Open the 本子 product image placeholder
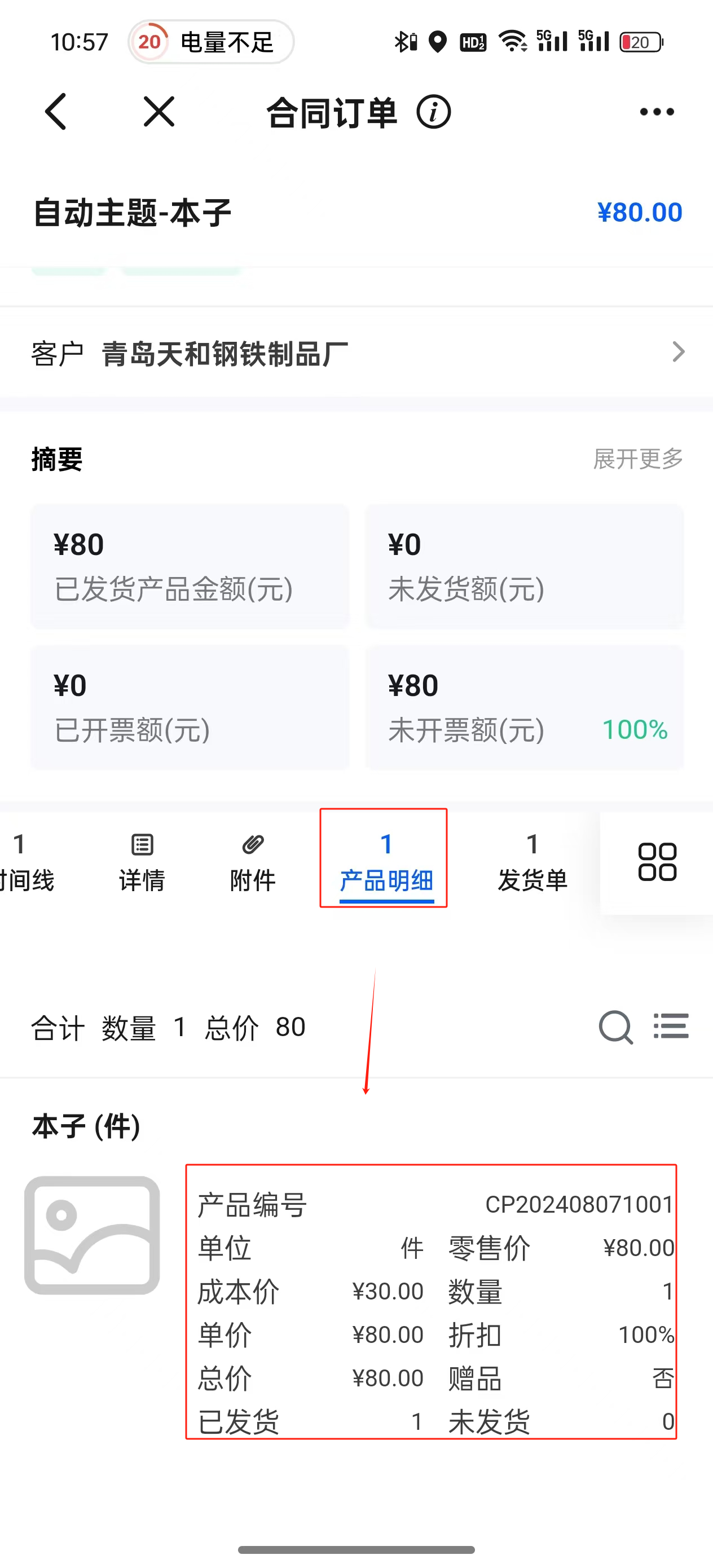 tap(92, 1235)
